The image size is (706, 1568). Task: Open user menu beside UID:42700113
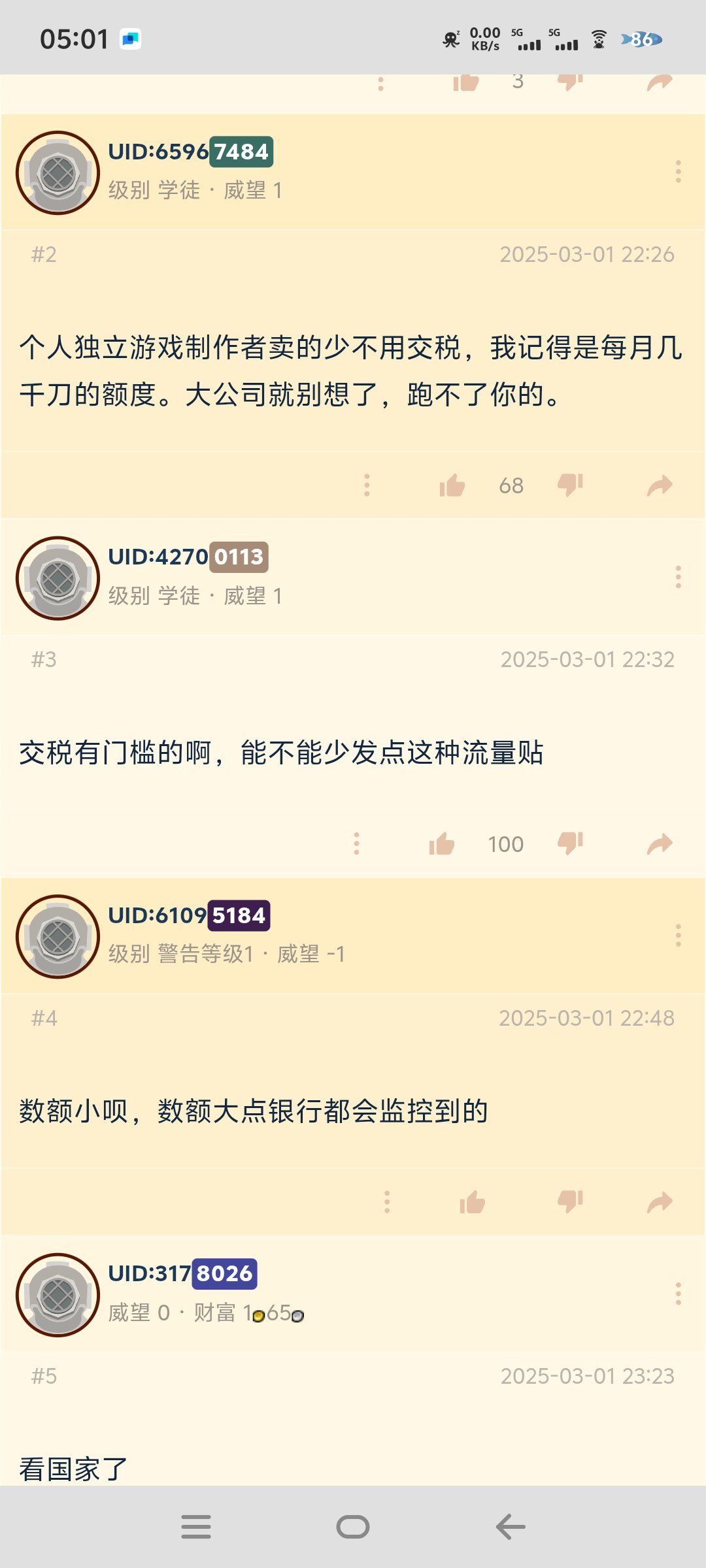coord(678,578)
